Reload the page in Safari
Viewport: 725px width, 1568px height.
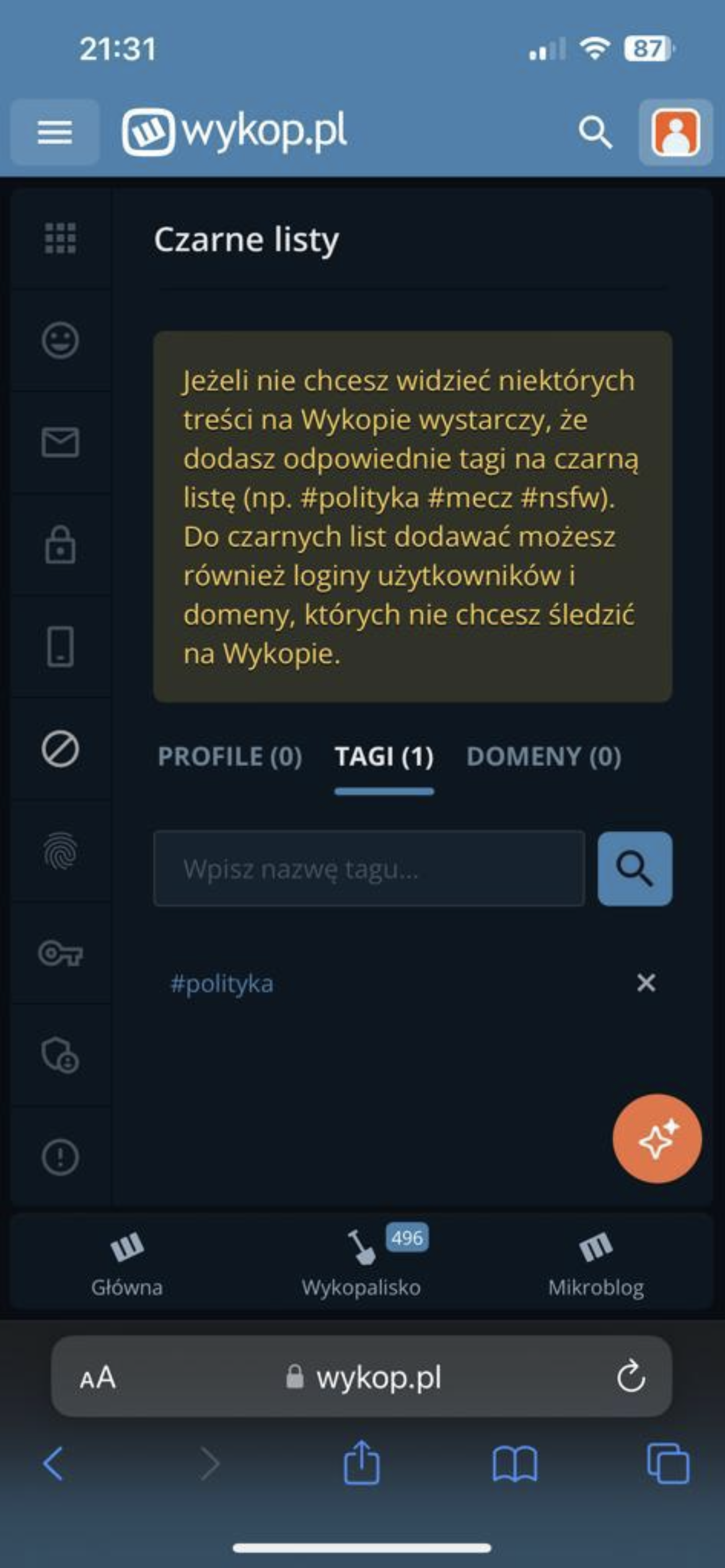pyautogui.click(x=631, y=1377)
